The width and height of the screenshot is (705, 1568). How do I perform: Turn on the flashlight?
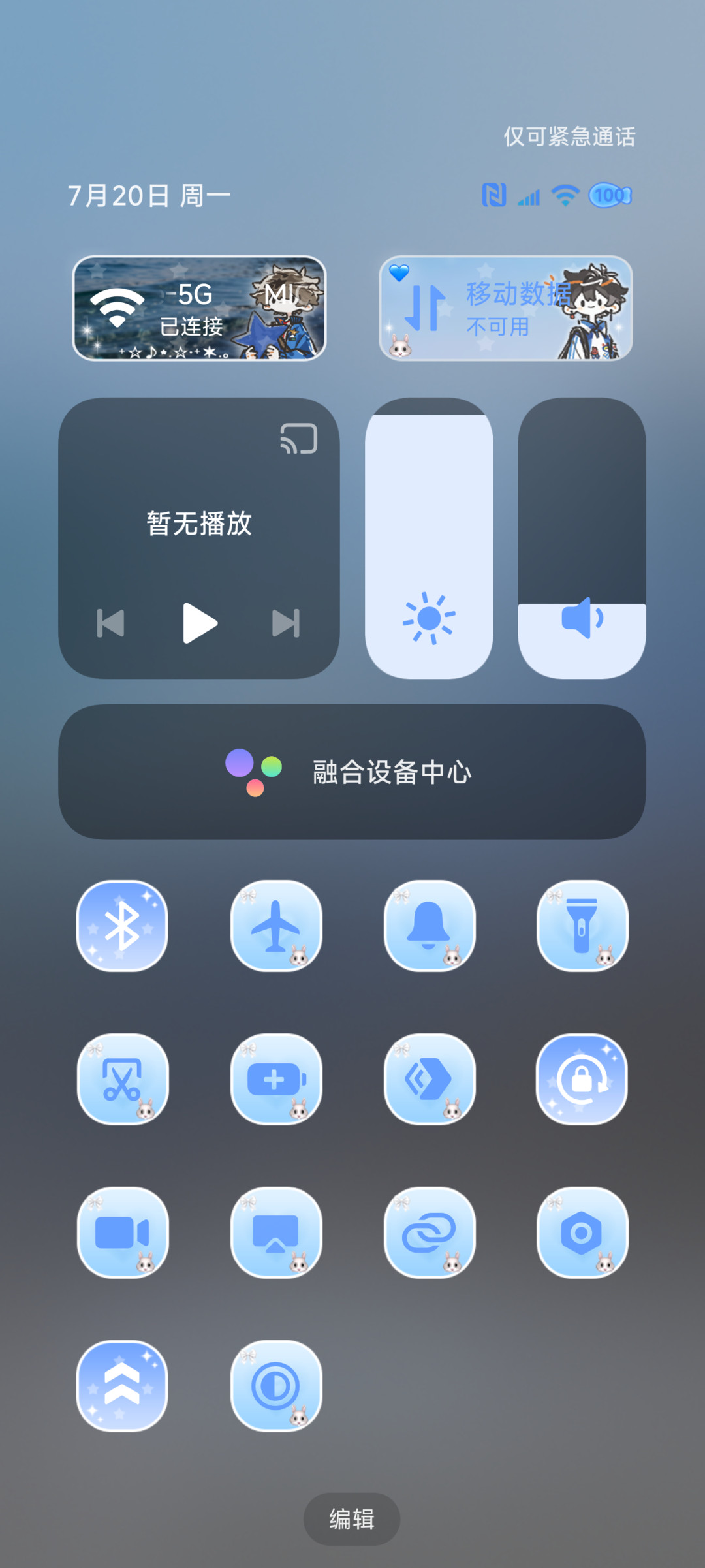(x=582, y=926)
